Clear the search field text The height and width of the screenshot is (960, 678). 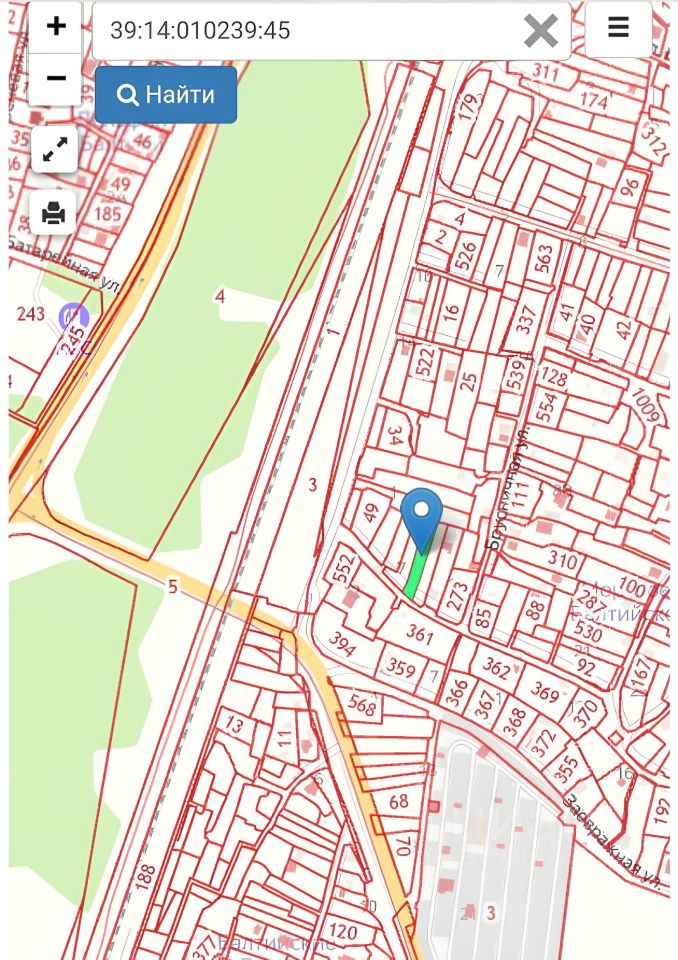click(x=541, y=31)
